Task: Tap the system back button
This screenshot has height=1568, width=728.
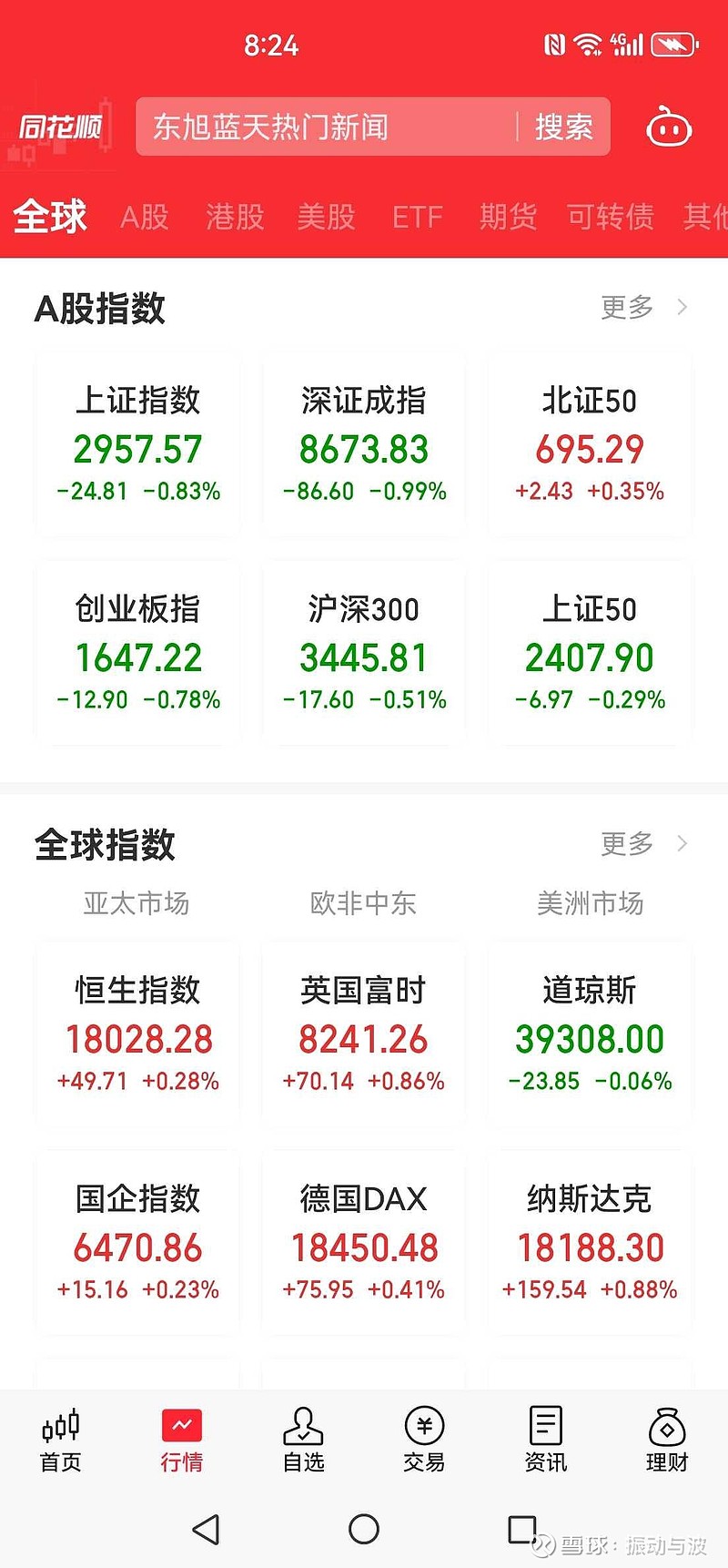Action: pos(207,1529)
